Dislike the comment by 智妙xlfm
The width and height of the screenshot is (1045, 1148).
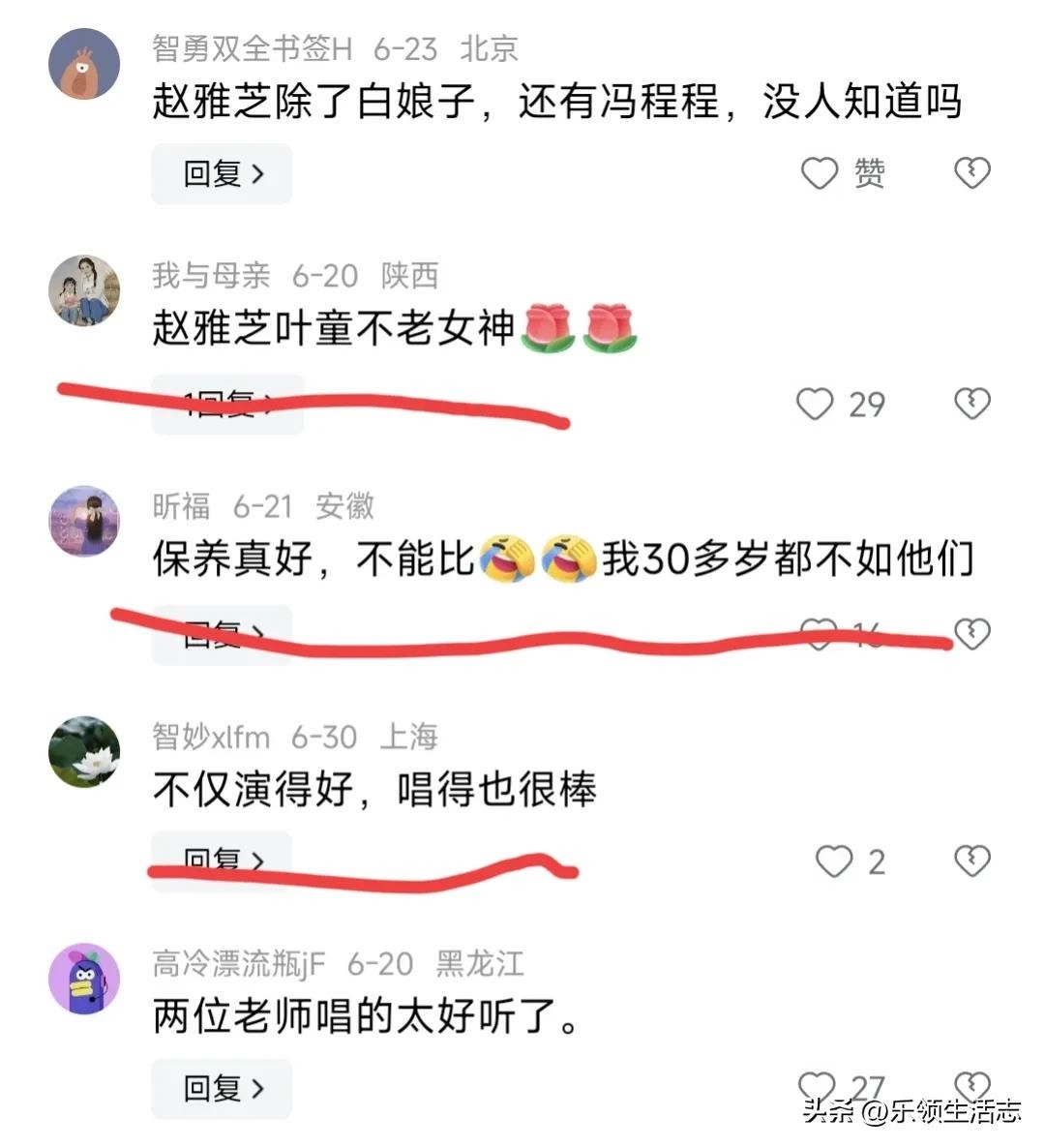tap(971, 861)
